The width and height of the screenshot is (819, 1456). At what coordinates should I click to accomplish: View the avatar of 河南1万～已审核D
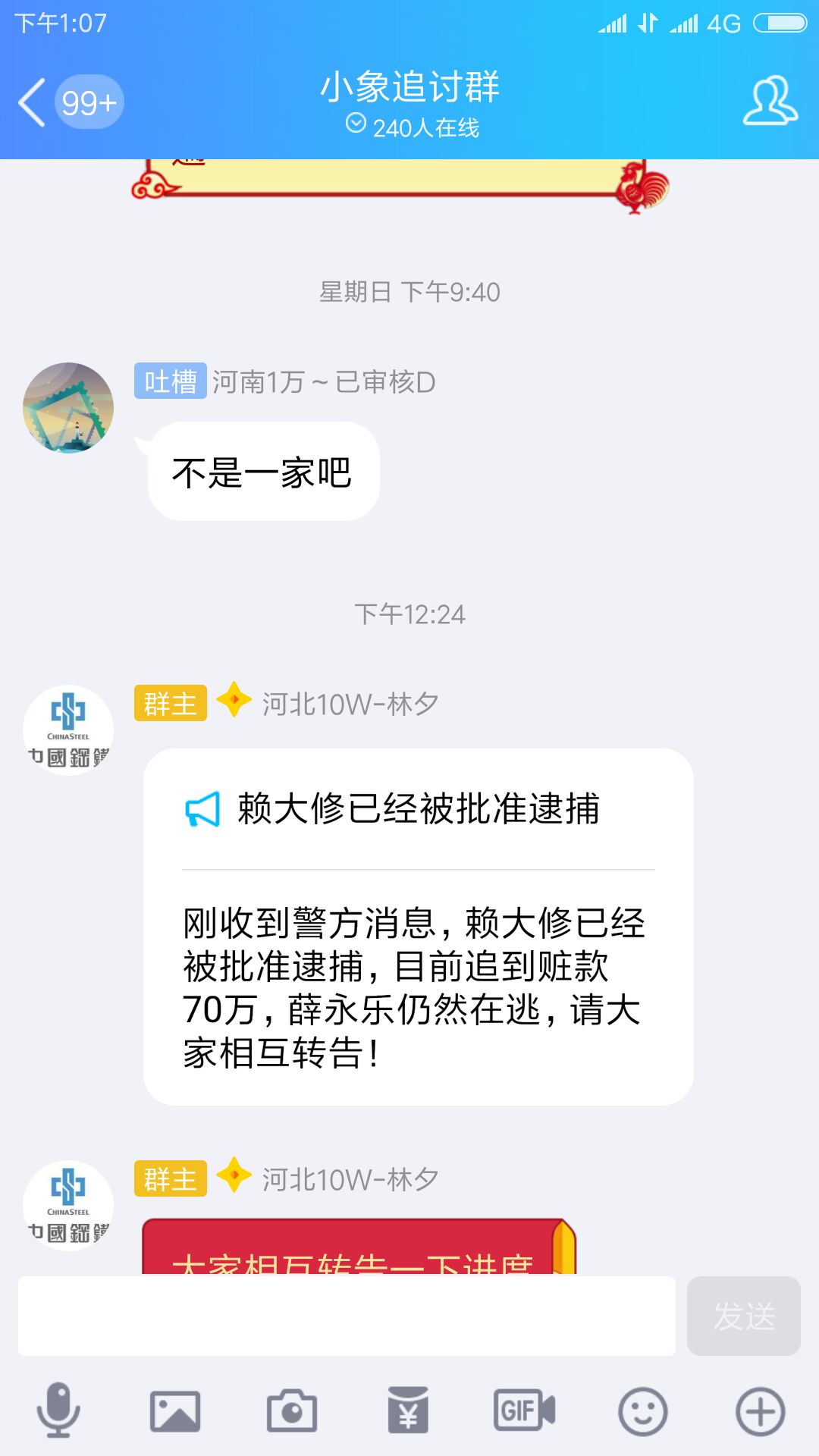point(68,408)
